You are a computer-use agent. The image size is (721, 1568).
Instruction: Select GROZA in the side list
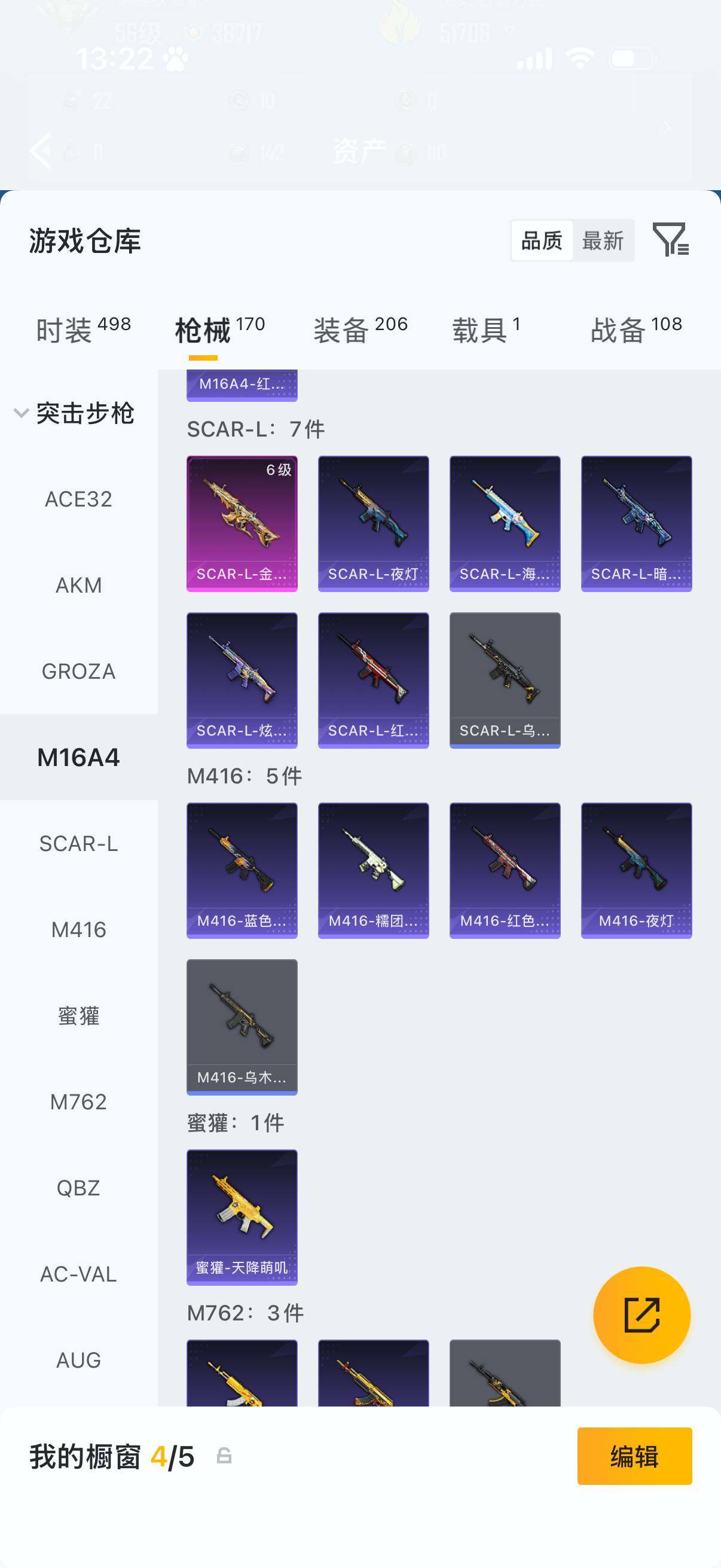(78, 671)
